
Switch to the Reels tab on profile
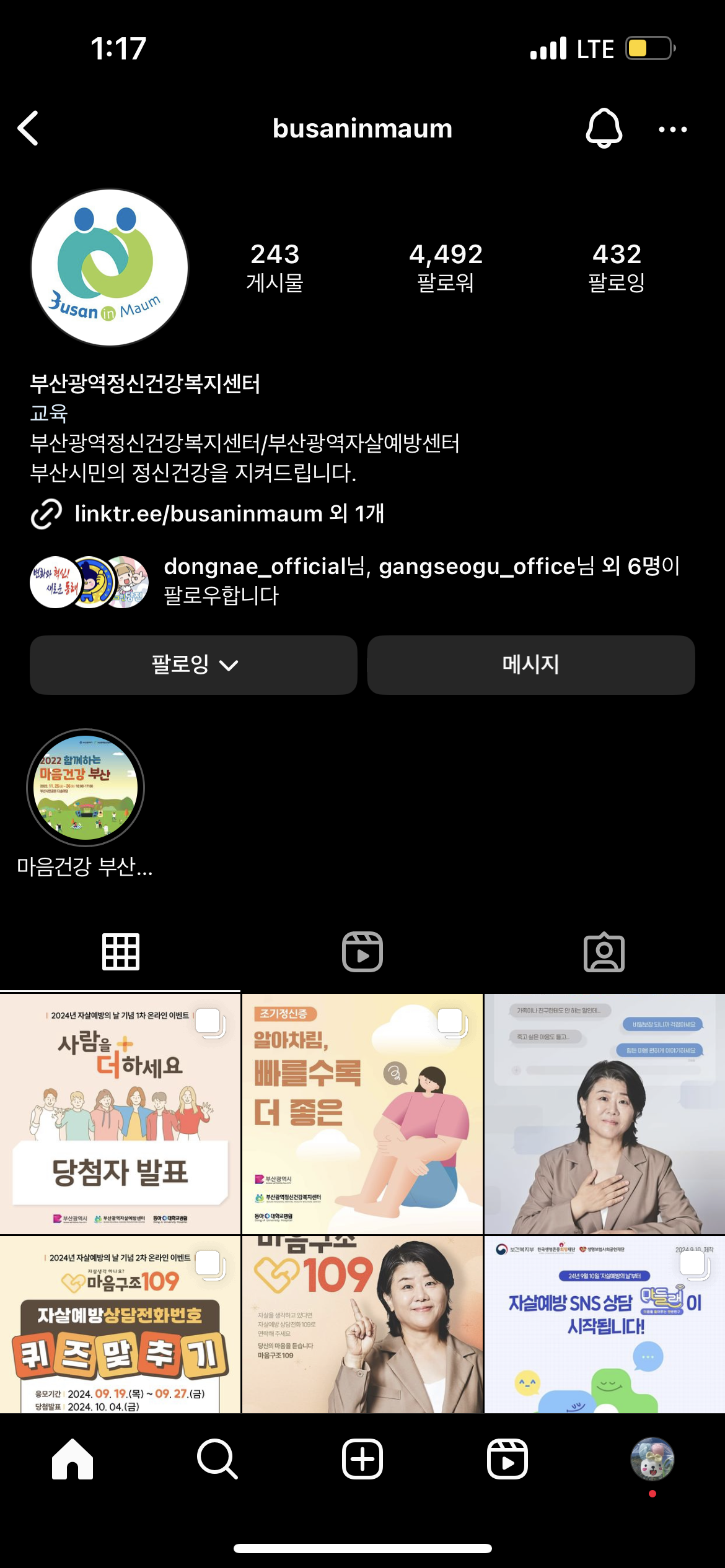362,952
